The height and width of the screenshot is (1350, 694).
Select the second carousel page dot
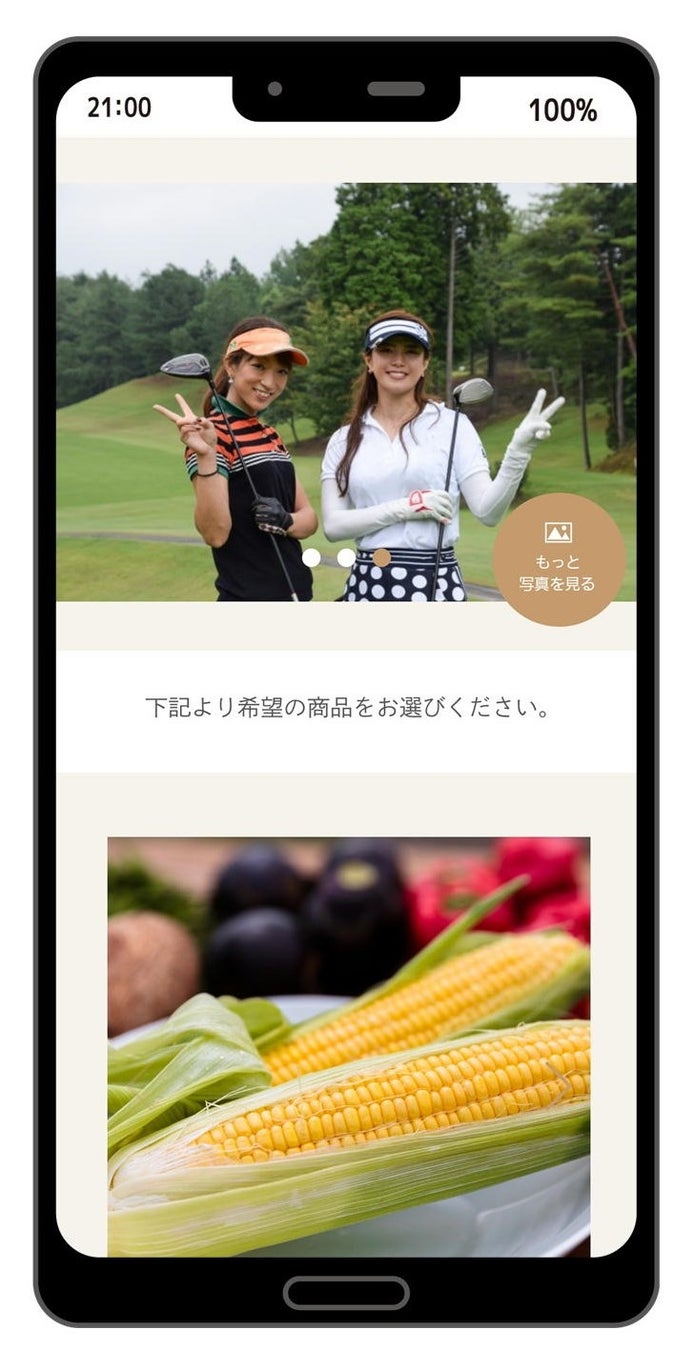click(x=346, y=558)
